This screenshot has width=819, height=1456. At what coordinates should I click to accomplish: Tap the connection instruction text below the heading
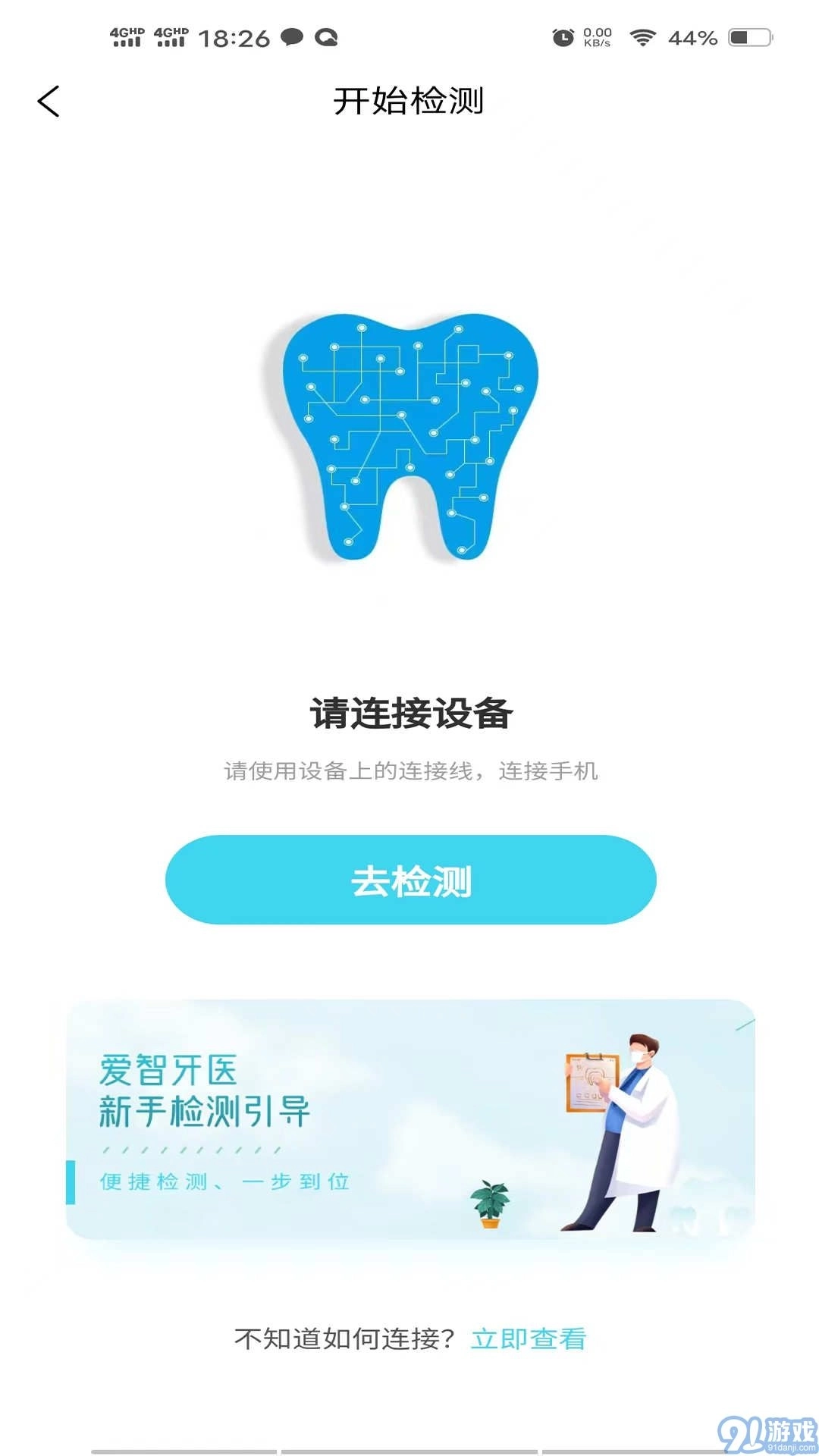click(x=409, y=770)
